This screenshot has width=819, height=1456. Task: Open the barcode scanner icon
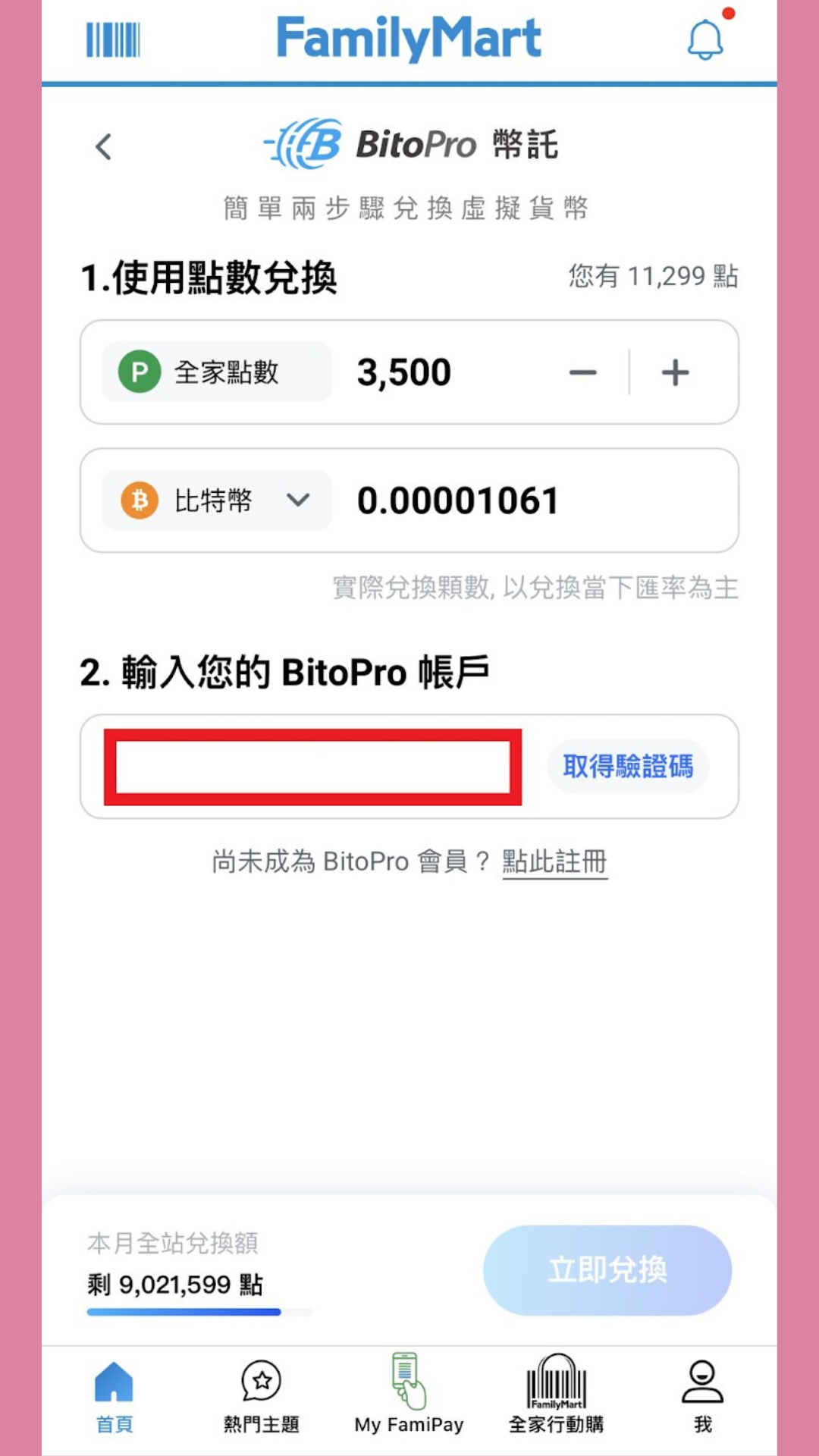click(x=113, y=39)
